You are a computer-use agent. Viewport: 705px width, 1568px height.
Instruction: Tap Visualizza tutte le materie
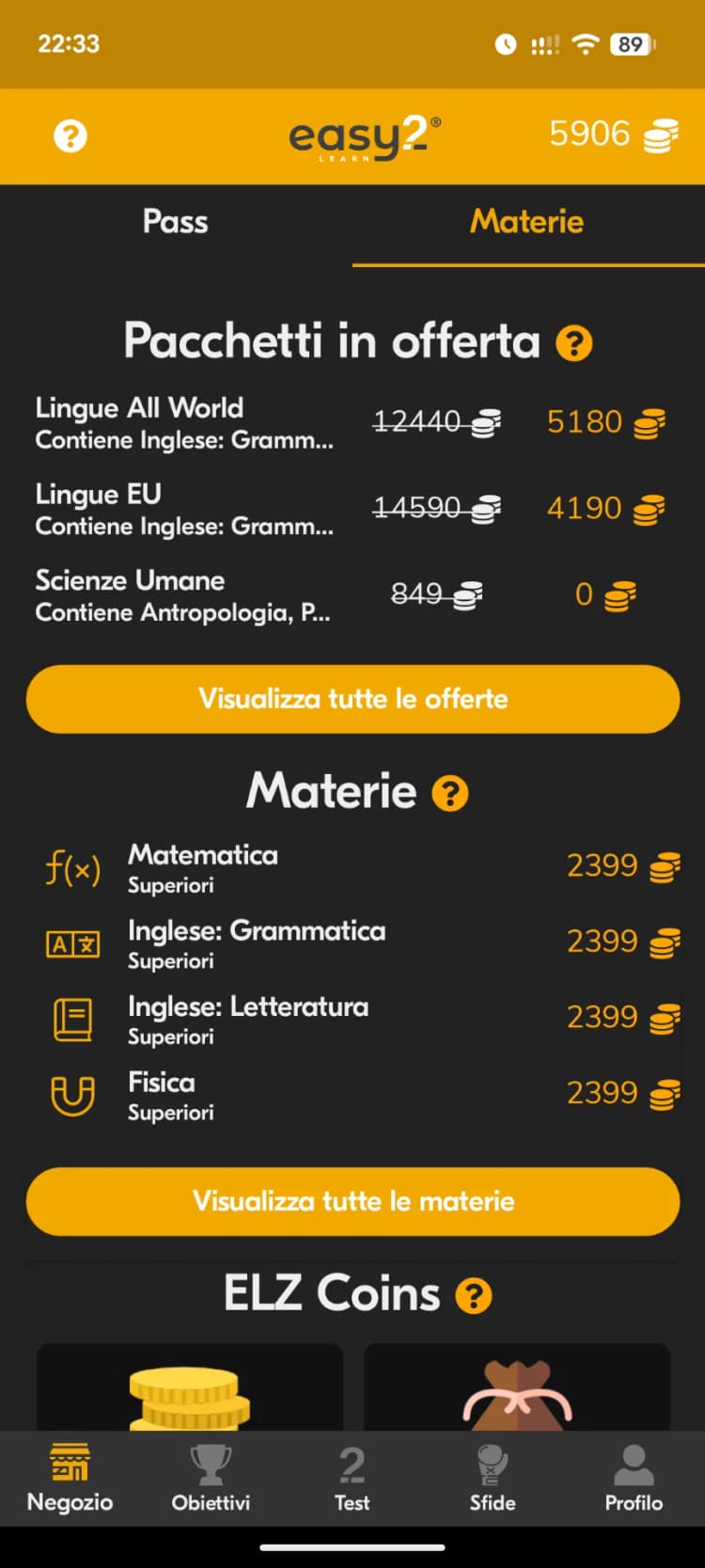click(x=352, y=1201)
